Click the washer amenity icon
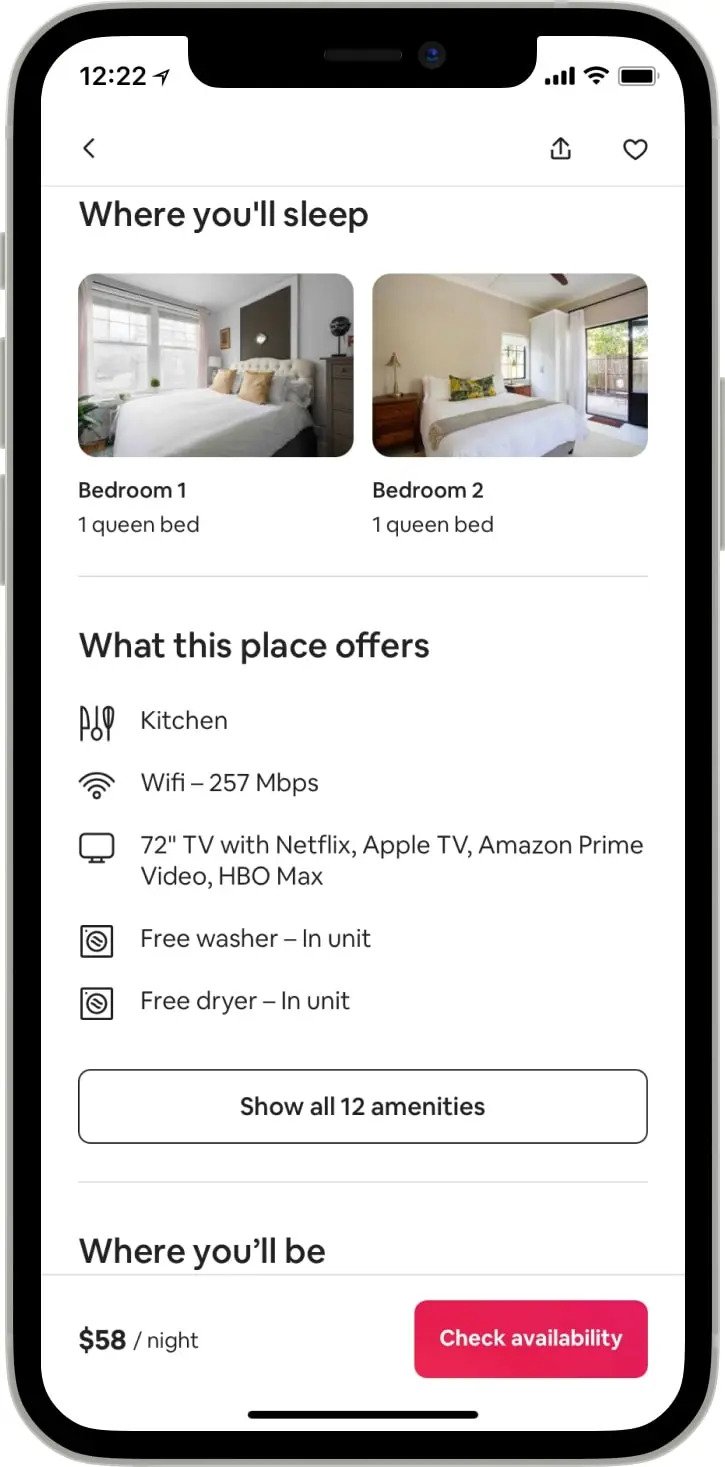 [x=96, y=940]
